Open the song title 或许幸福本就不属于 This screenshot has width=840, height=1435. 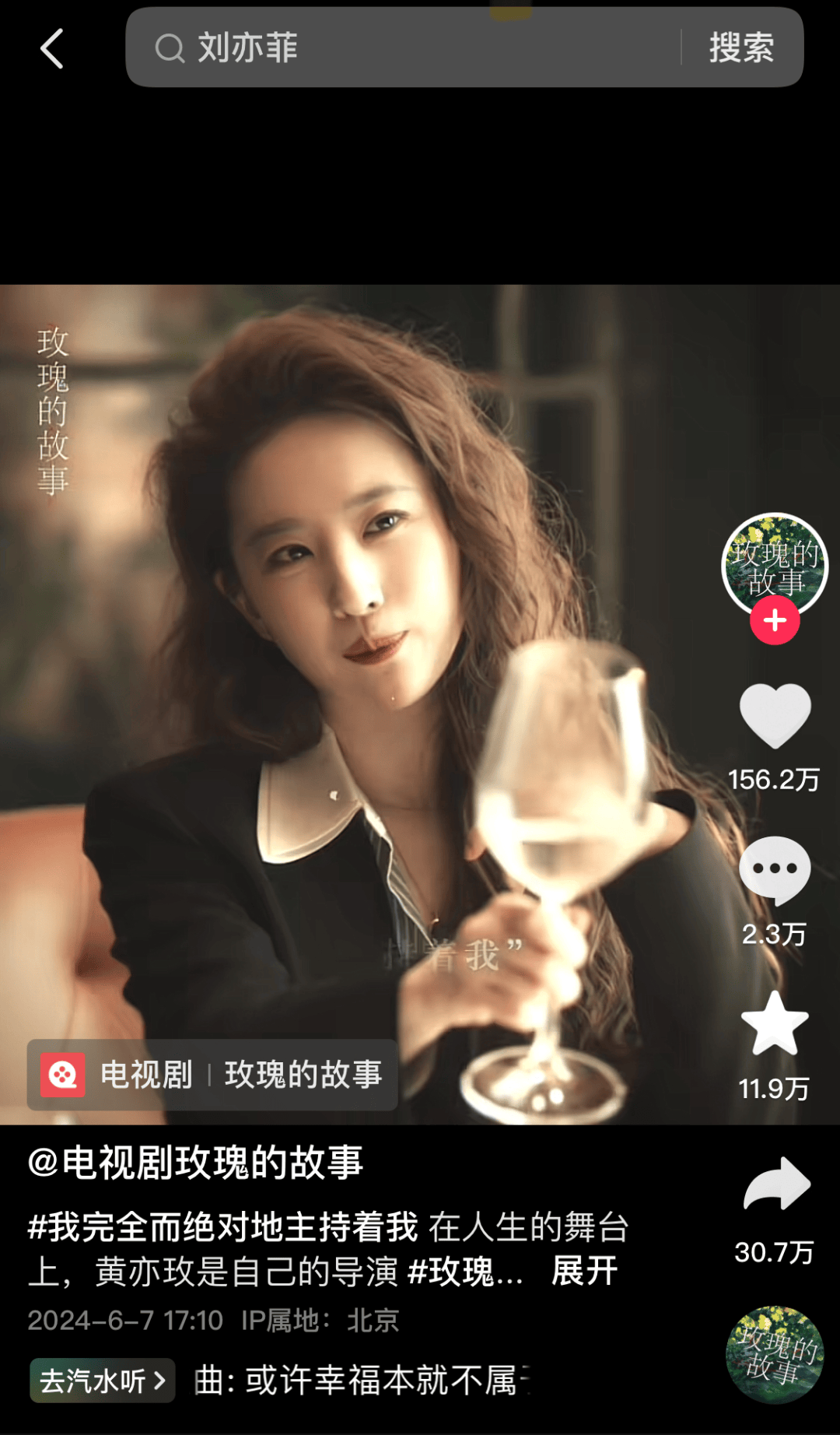coord(362,1381)
